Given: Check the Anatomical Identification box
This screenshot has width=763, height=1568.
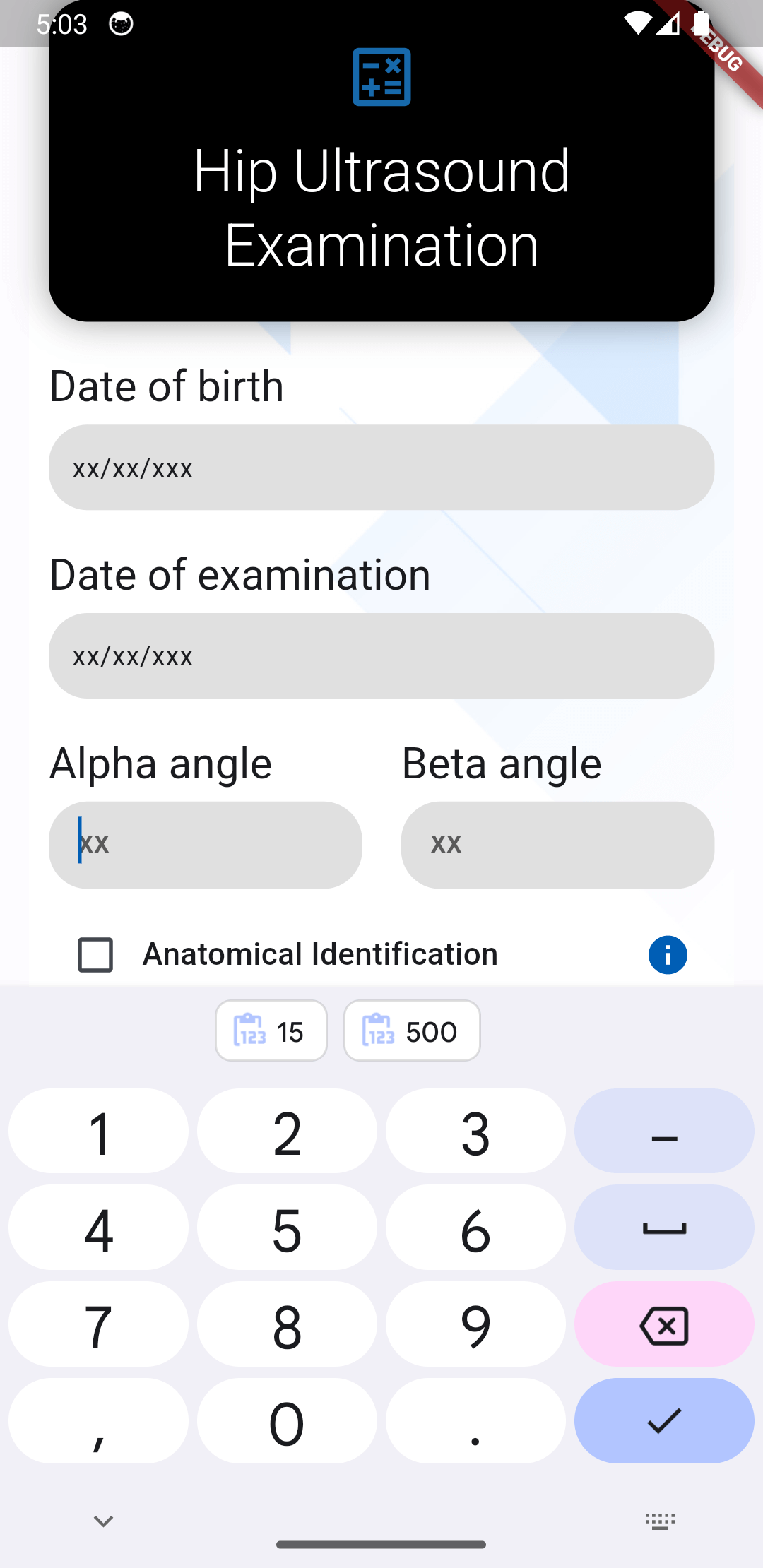Looking at the screenshot, I should tap(95, 955).
